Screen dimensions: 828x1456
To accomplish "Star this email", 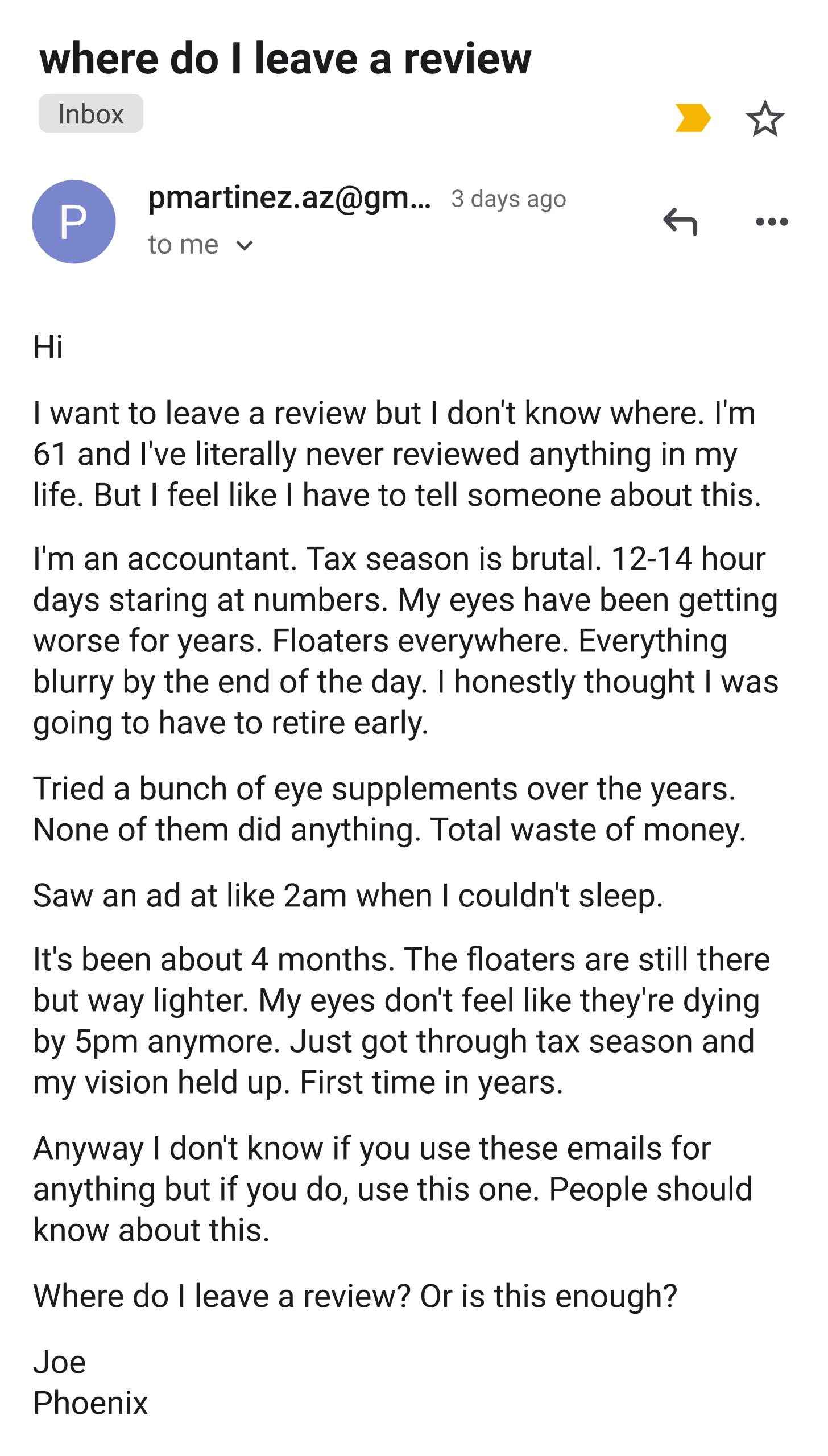I will coord(765,118).
